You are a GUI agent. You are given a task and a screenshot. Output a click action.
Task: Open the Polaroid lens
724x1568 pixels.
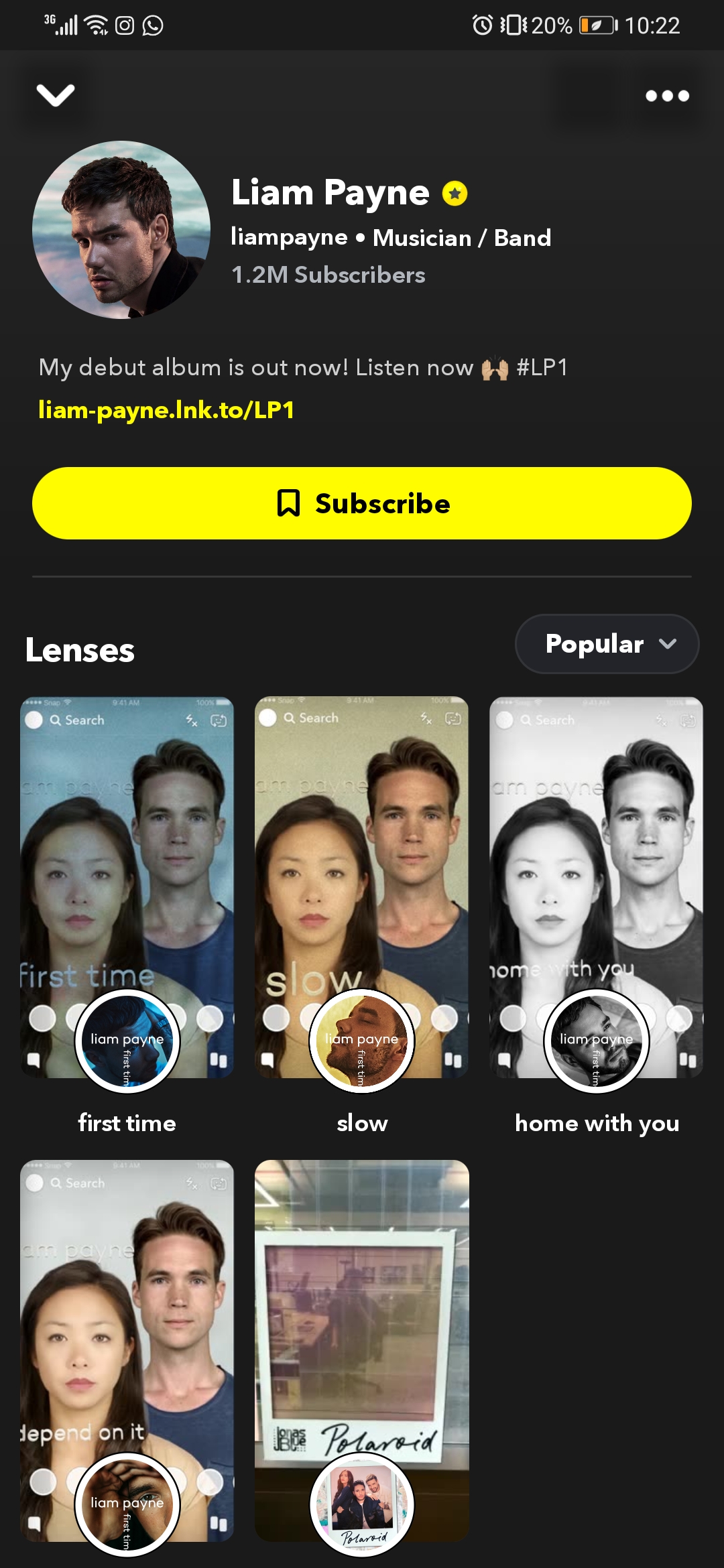click(x=361, y=1350)
